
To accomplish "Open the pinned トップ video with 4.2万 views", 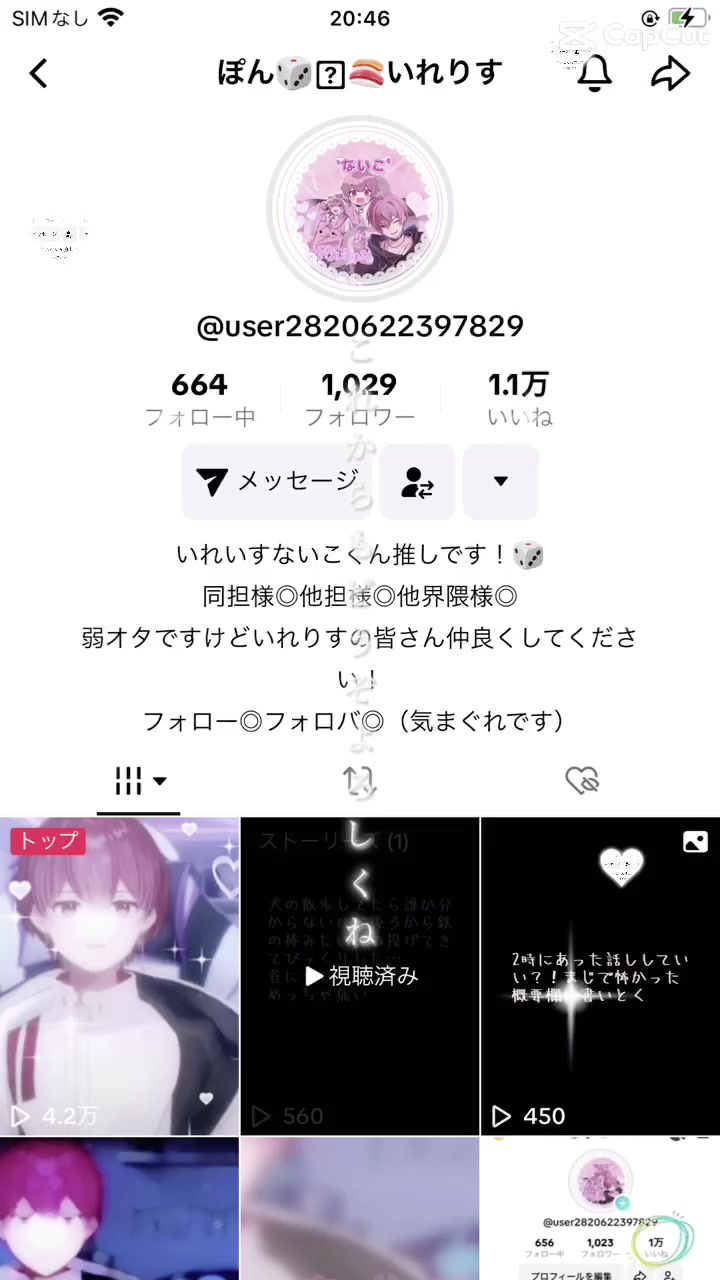I will point(120,976).
